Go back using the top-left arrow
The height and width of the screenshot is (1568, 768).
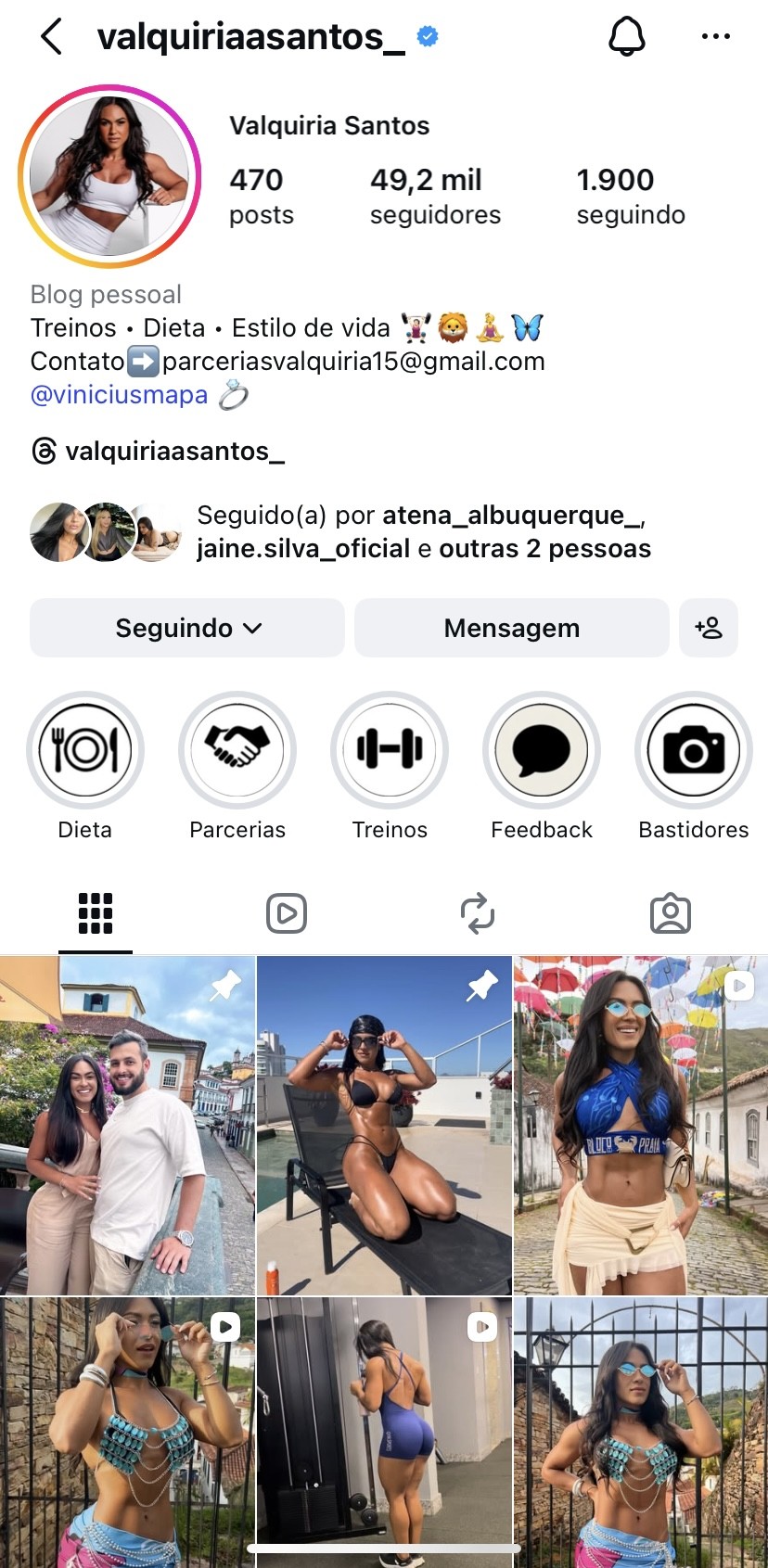click(52, 37)
